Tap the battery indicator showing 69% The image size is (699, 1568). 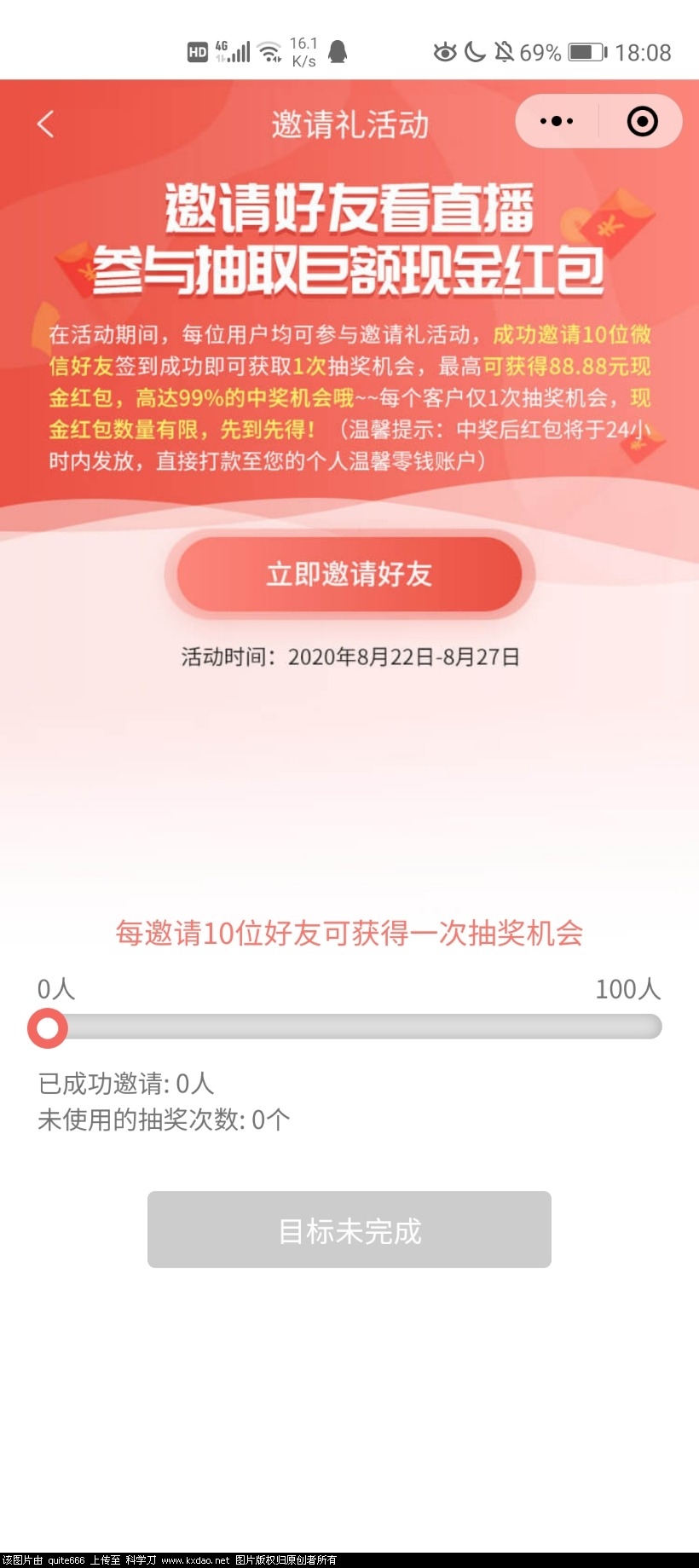(x=585, y=51)
